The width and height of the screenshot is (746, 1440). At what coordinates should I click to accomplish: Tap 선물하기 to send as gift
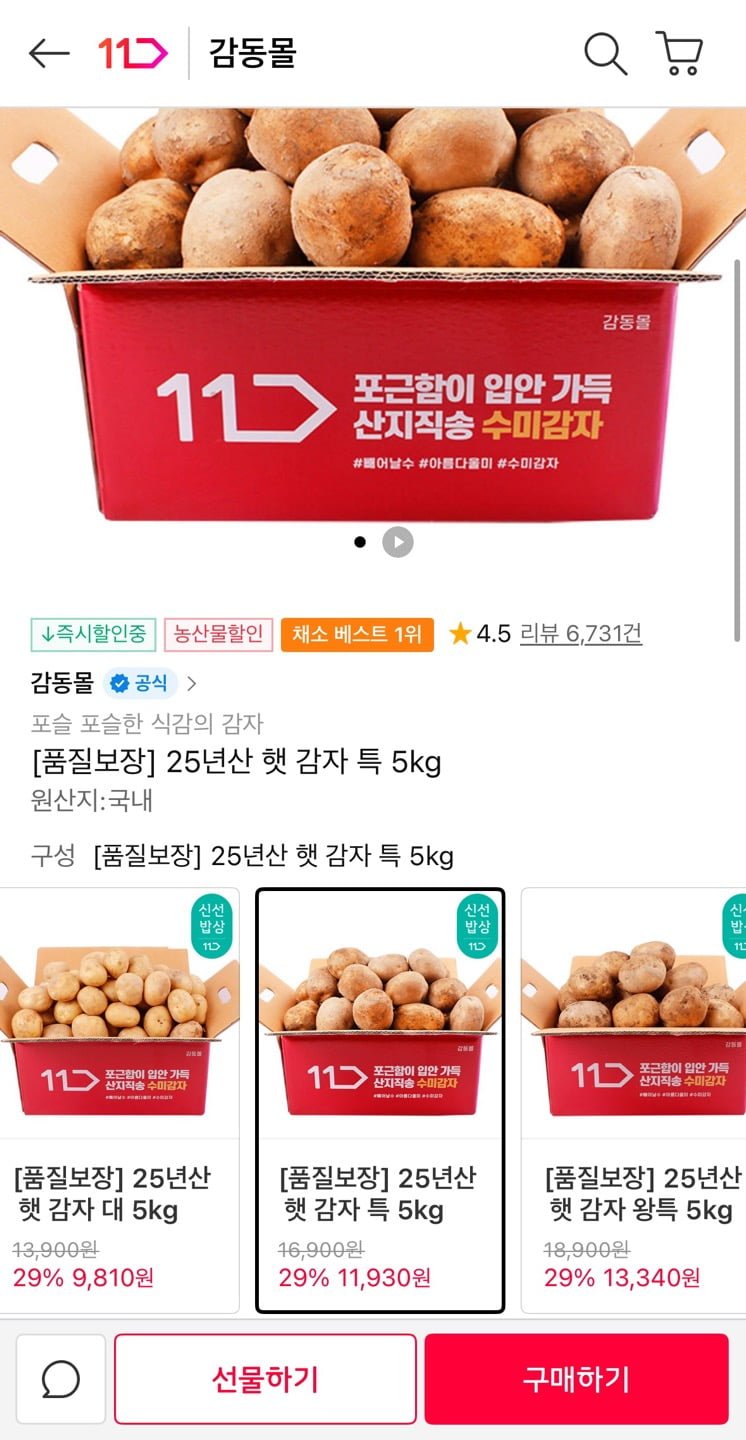point(265,1380)
